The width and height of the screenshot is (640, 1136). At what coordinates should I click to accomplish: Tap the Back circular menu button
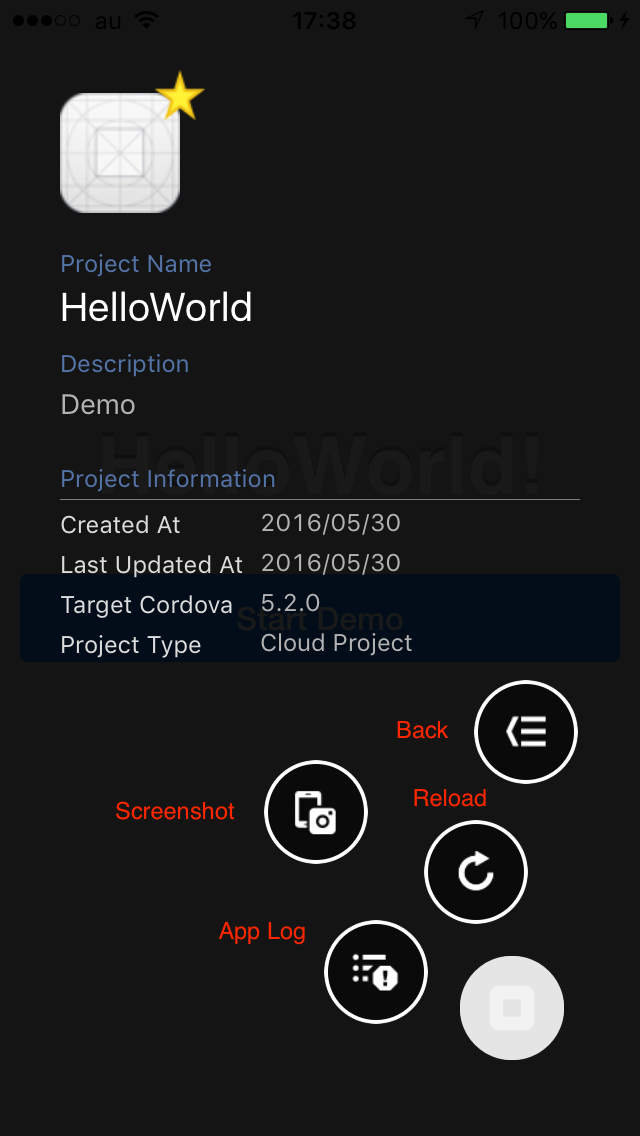point(525,732)
